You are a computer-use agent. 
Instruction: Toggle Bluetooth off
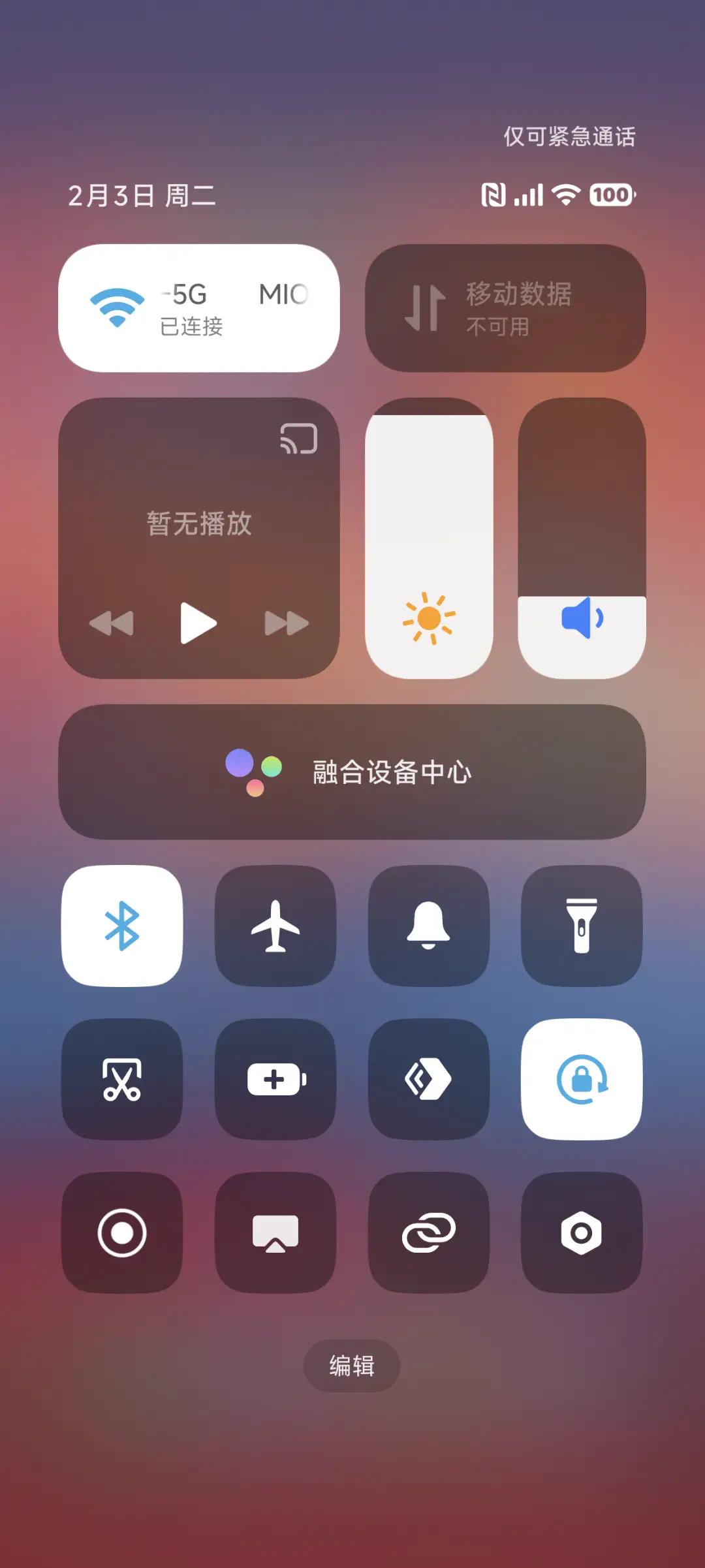(122, 927)
